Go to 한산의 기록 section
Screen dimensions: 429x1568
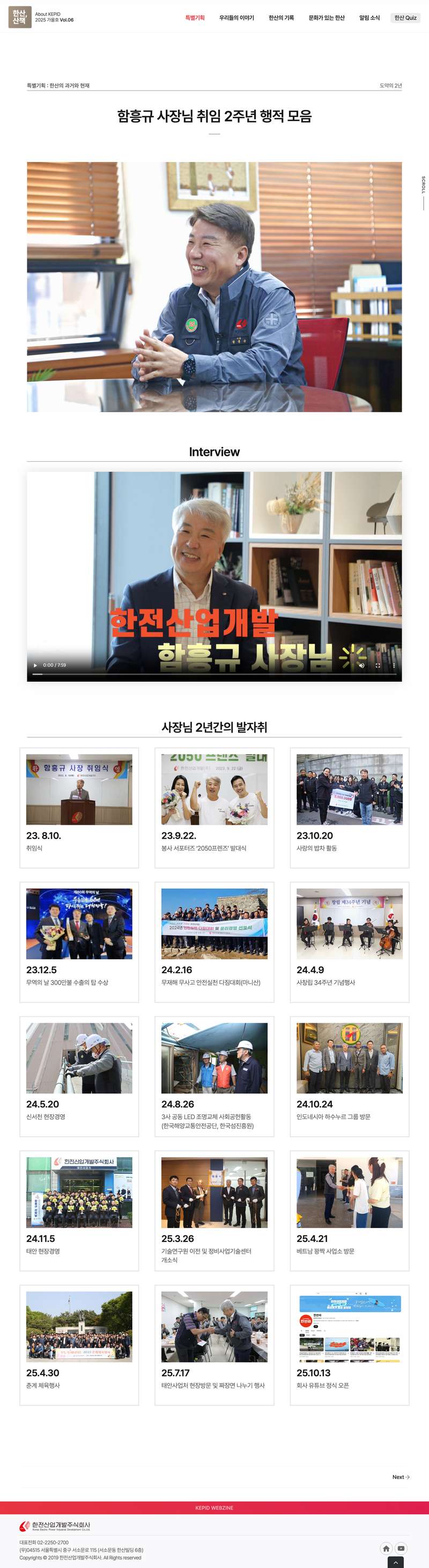(281, 18)
